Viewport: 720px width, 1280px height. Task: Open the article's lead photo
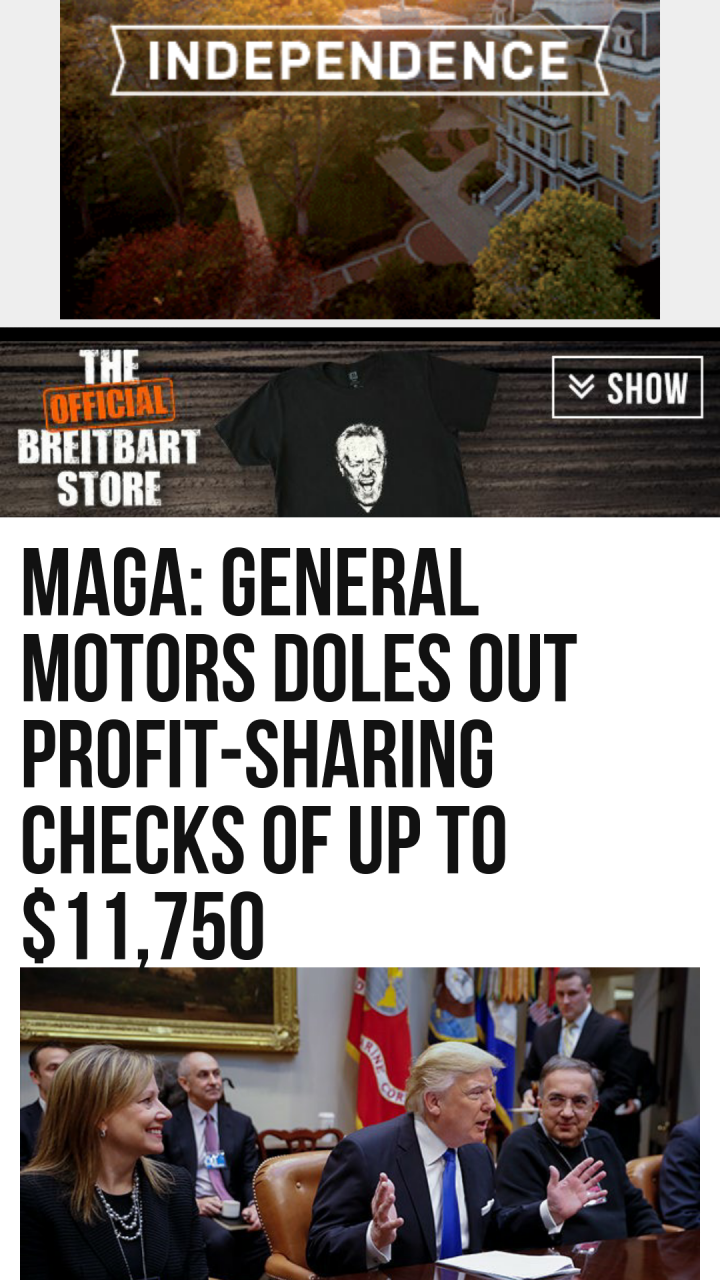coord(360,1120)
